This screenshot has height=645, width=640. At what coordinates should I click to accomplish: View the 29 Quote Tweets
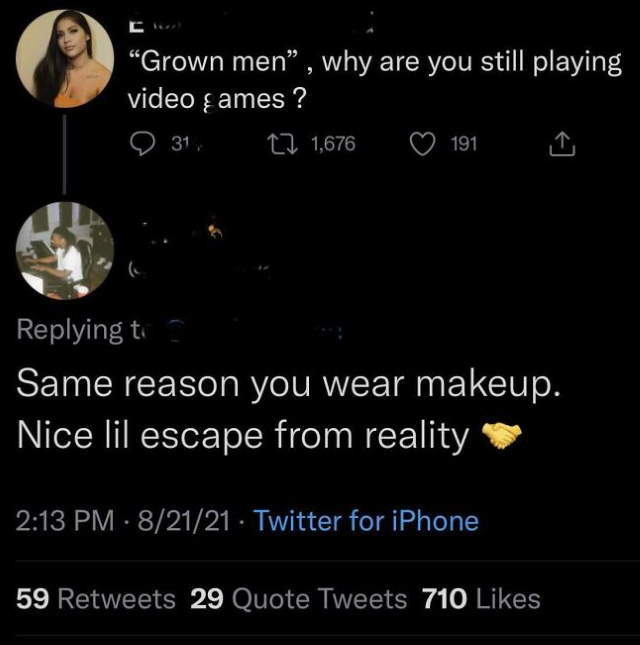(298, 599)
